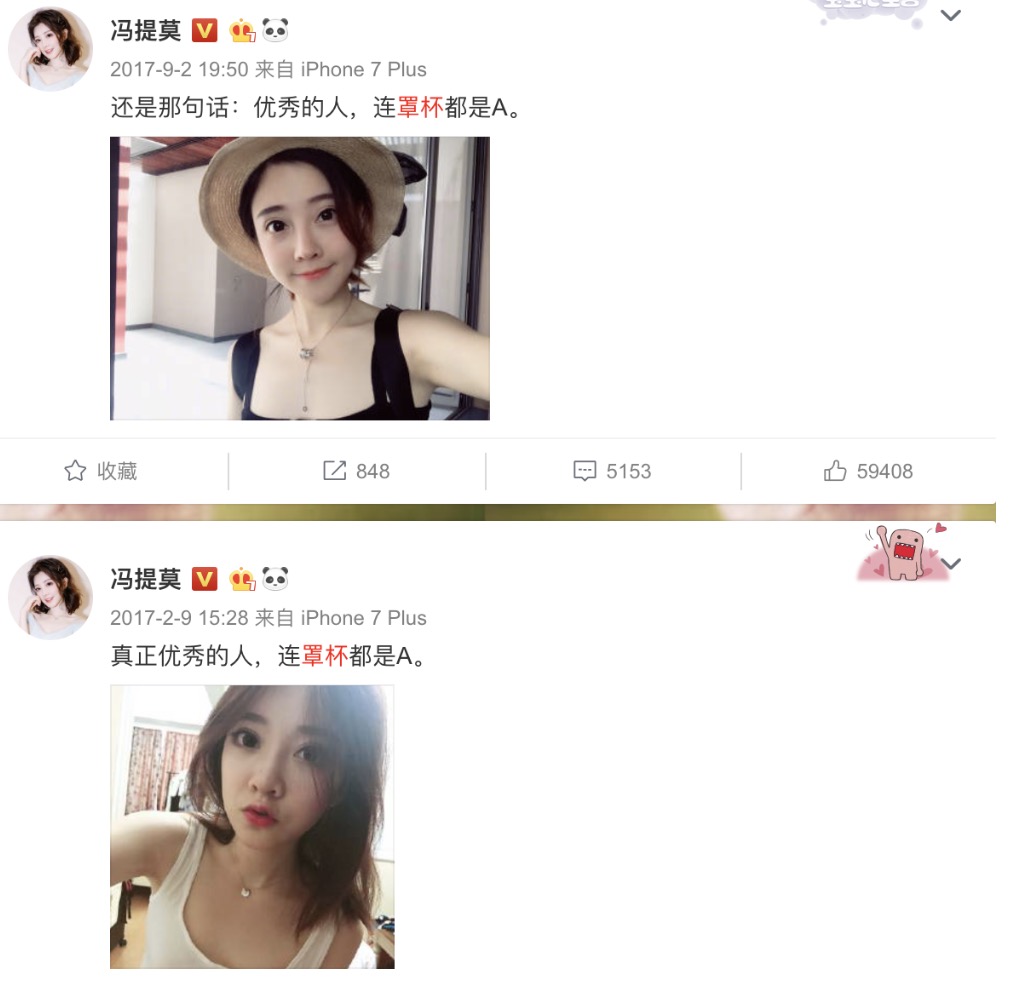Viewport: 1012px width, 984px height.
Task: View the photo in the 2017-2-9 post
Action: [252, 826]
